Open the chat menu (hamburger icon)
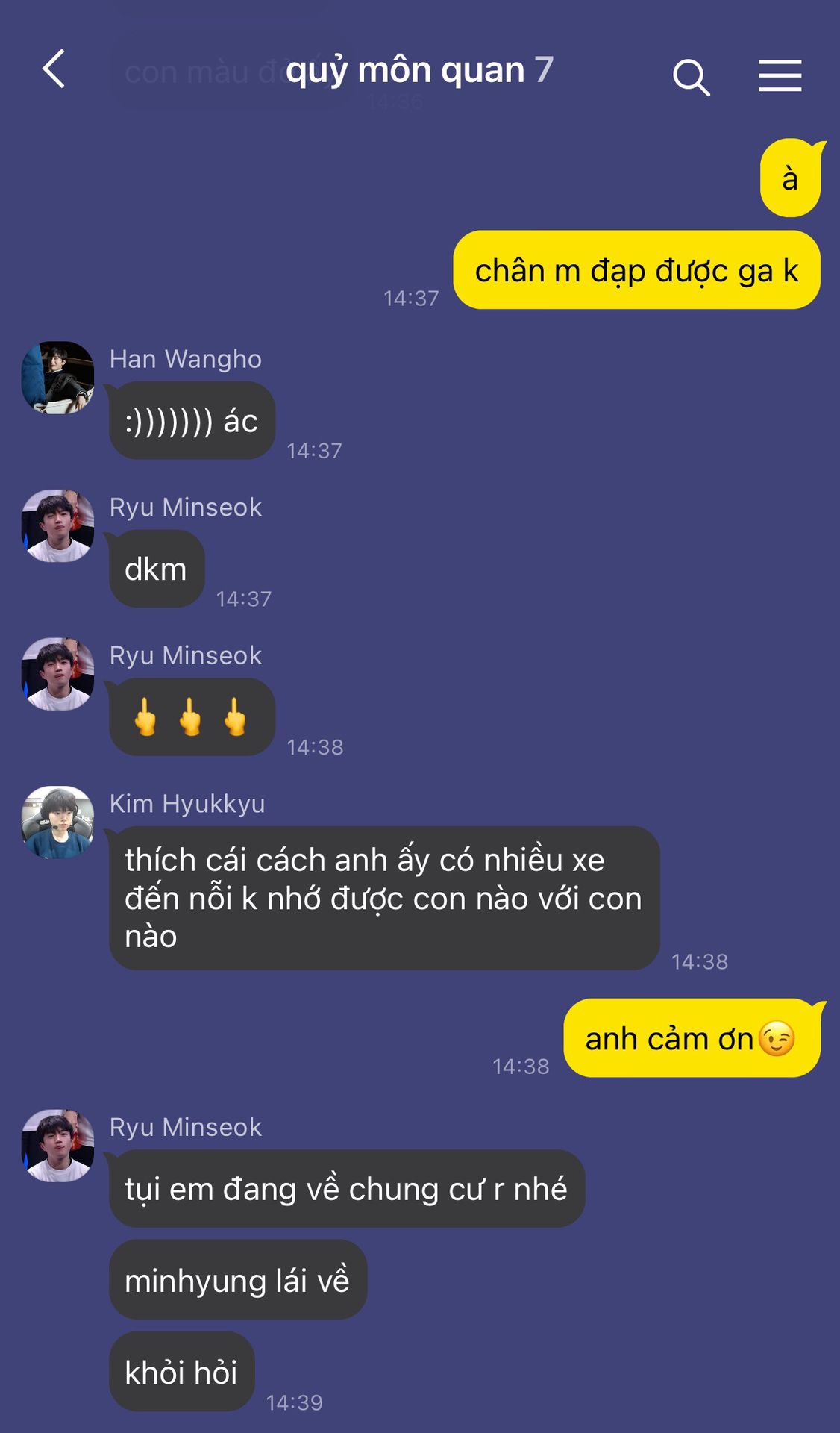This screenshot has height=1433, width=840. tap(780, 76)
